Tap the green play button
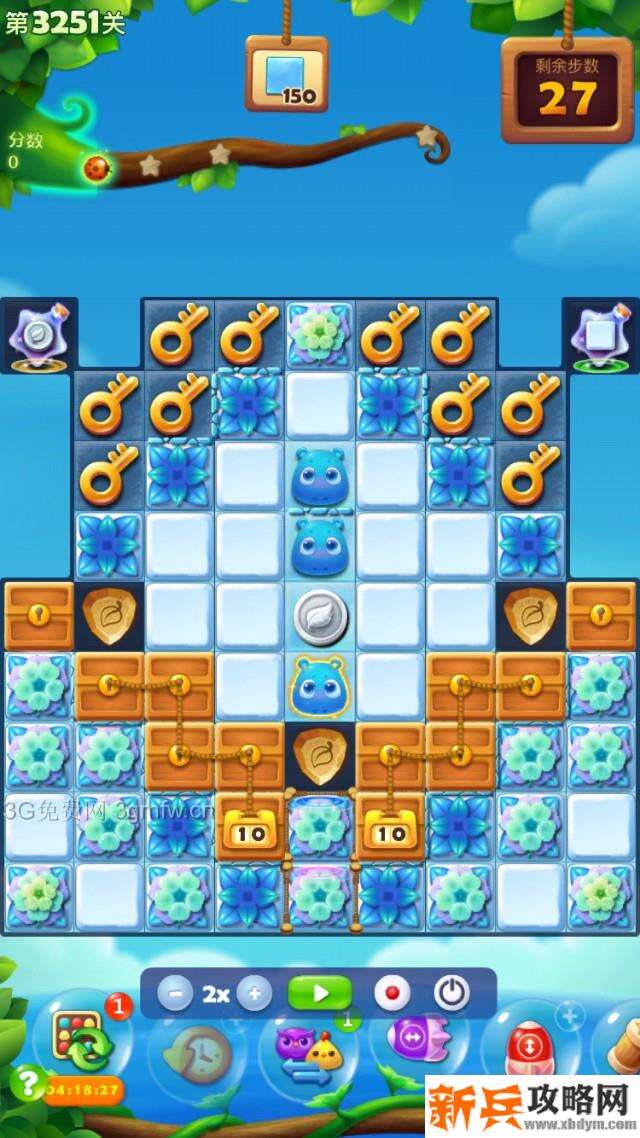 [320, 994]
